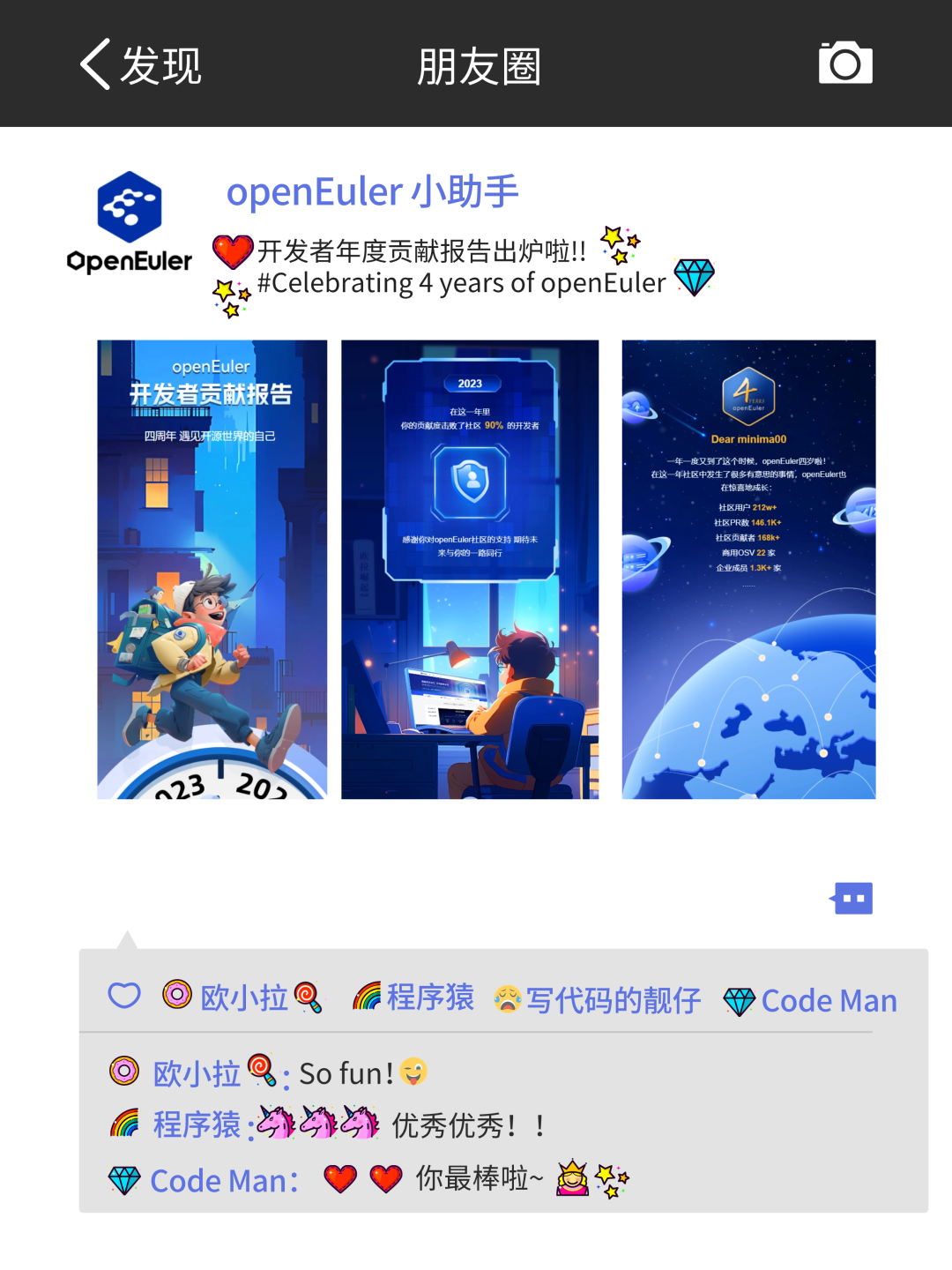View the third photo with Dear minima00
The image size is (952, 1270).
click(748, 569)
